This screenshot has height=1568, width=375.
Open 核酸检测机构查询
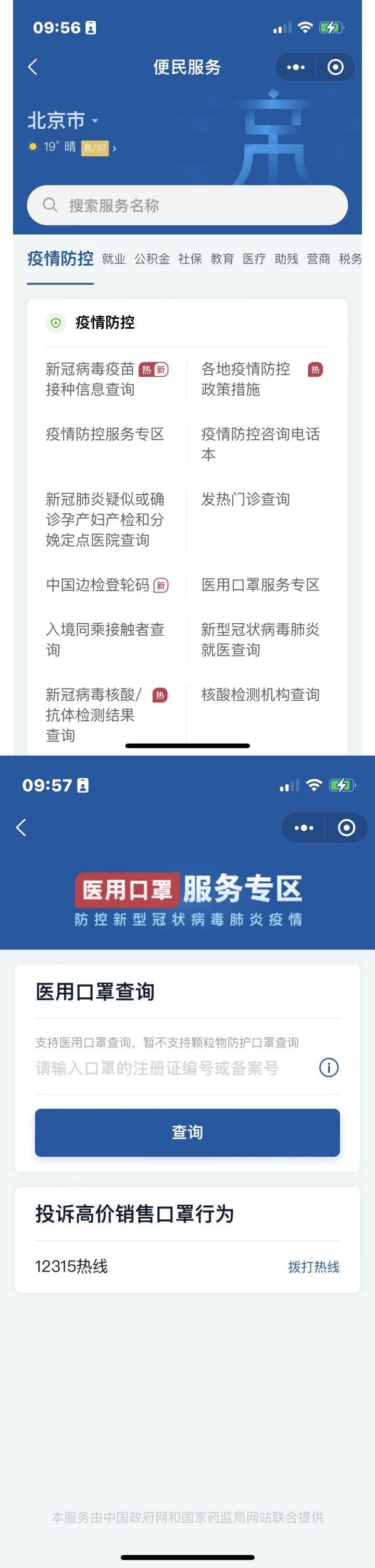click(260, 695)
